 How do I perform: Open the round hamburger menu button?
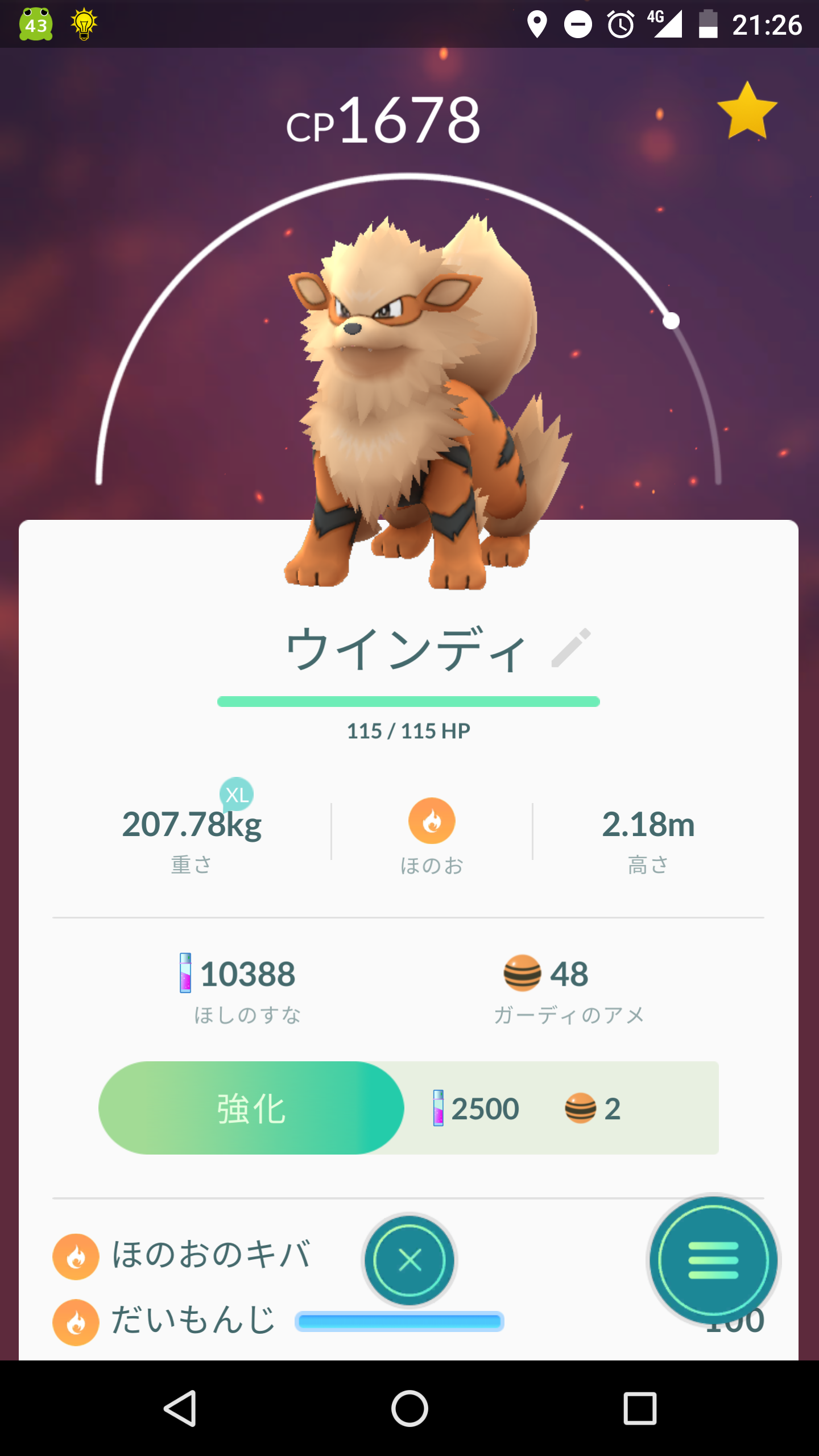tap(713, 1260)
